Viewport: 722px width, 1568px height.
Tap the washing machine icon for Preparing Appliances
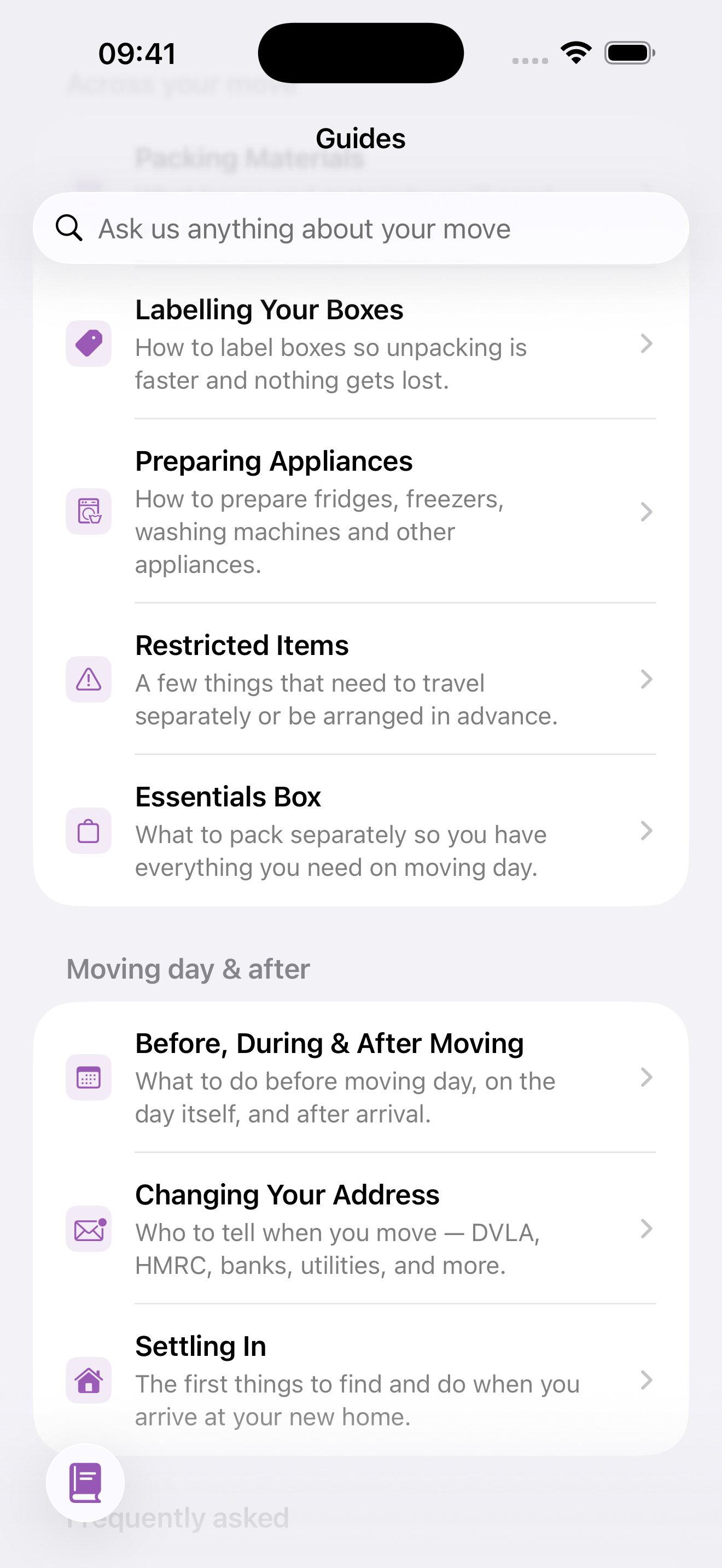click(x=88, y=511)
